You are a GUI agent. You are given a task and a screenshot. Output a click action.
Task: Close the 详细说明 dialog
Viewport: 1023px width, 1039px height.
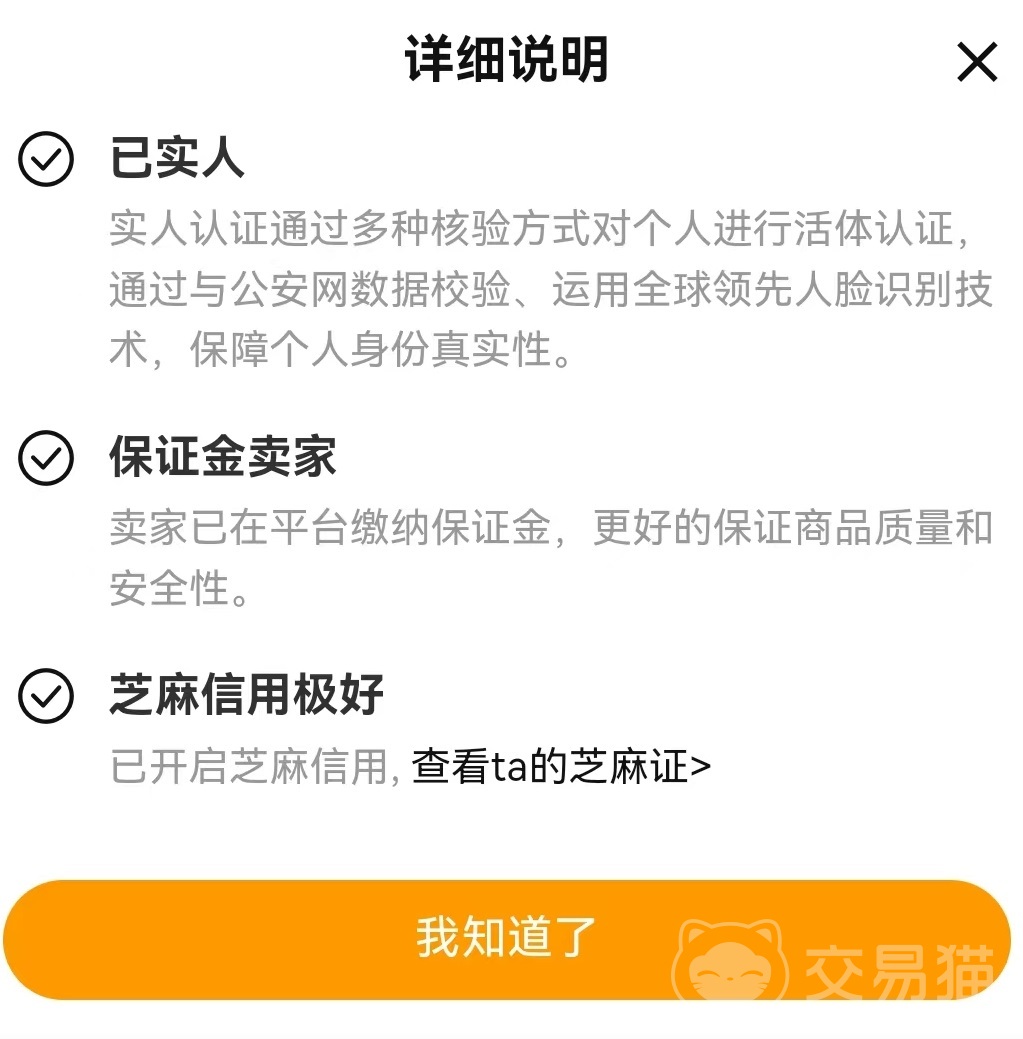point(976,63)
